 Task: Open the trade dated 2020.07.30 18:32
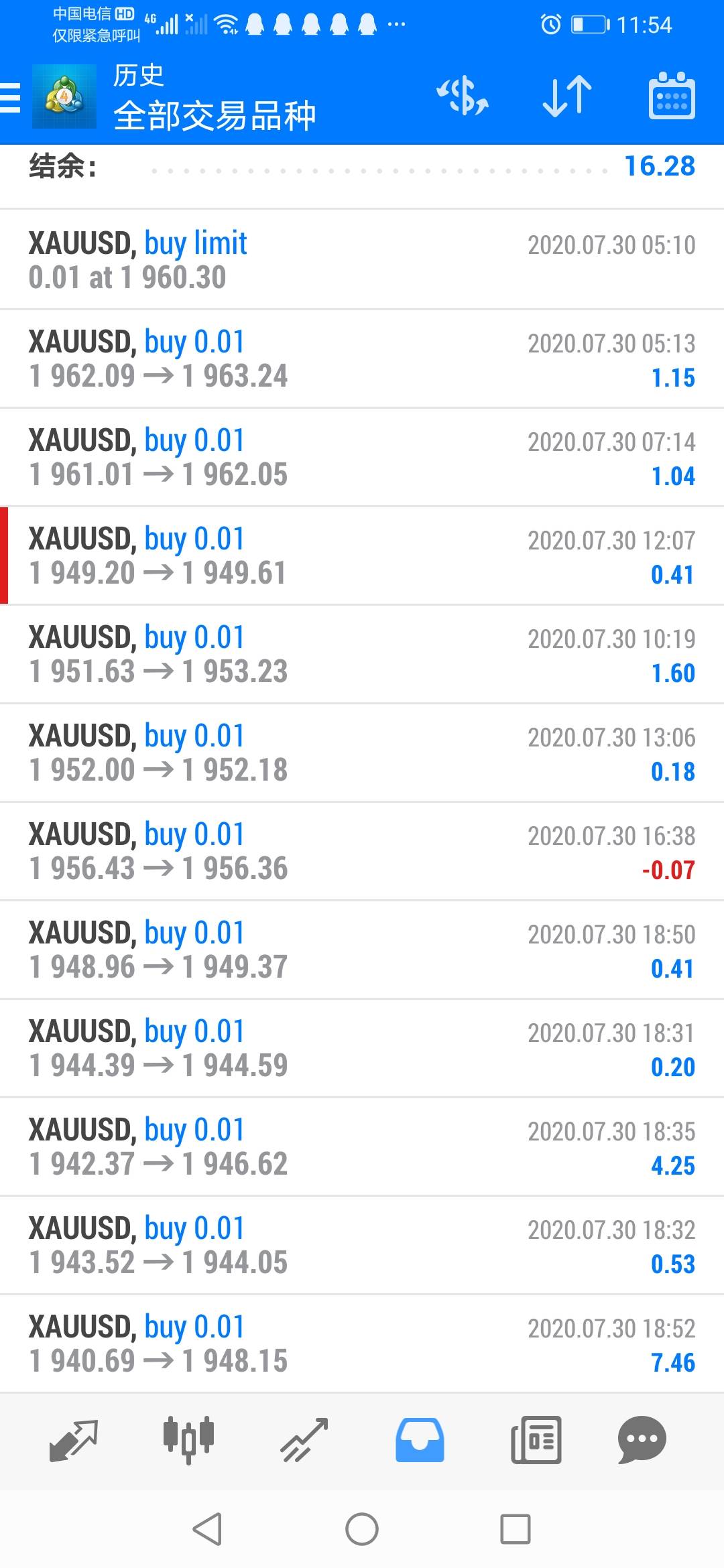[x=362, y=1245]
